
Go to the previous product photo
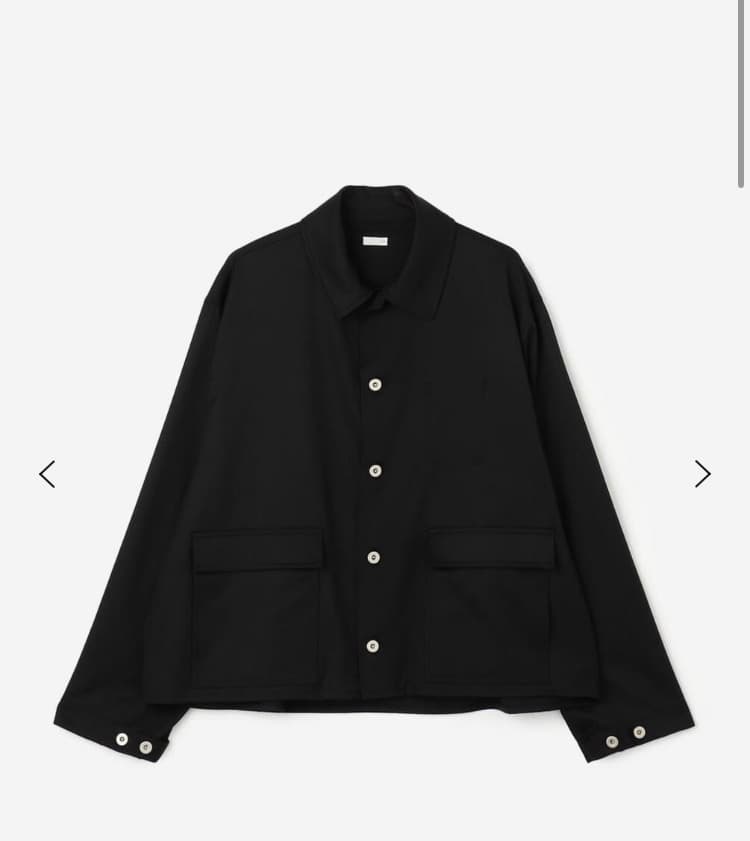pos(47,474)
